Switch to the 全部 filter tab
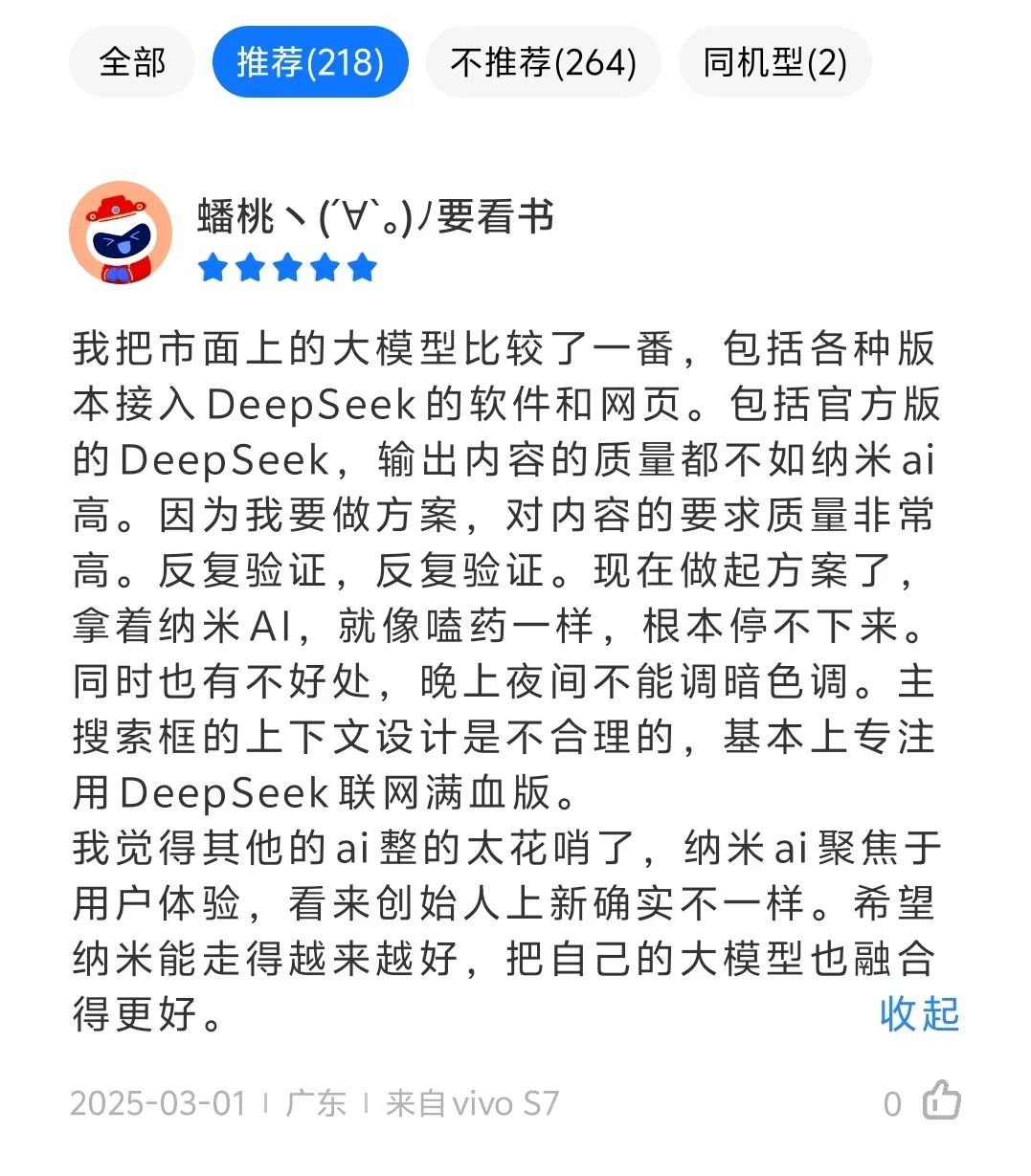The height and width of the screenshot is (1176, 1031). [x=132, y=61]
